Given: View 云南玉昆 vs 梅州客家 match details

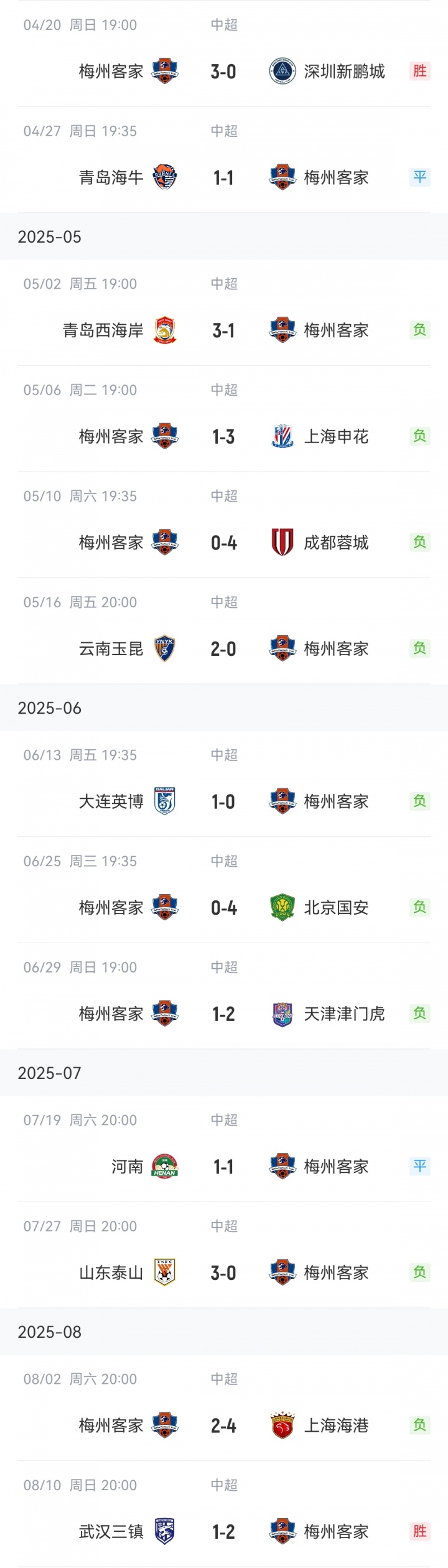Looking at the screenshot, I should (223, 649).
